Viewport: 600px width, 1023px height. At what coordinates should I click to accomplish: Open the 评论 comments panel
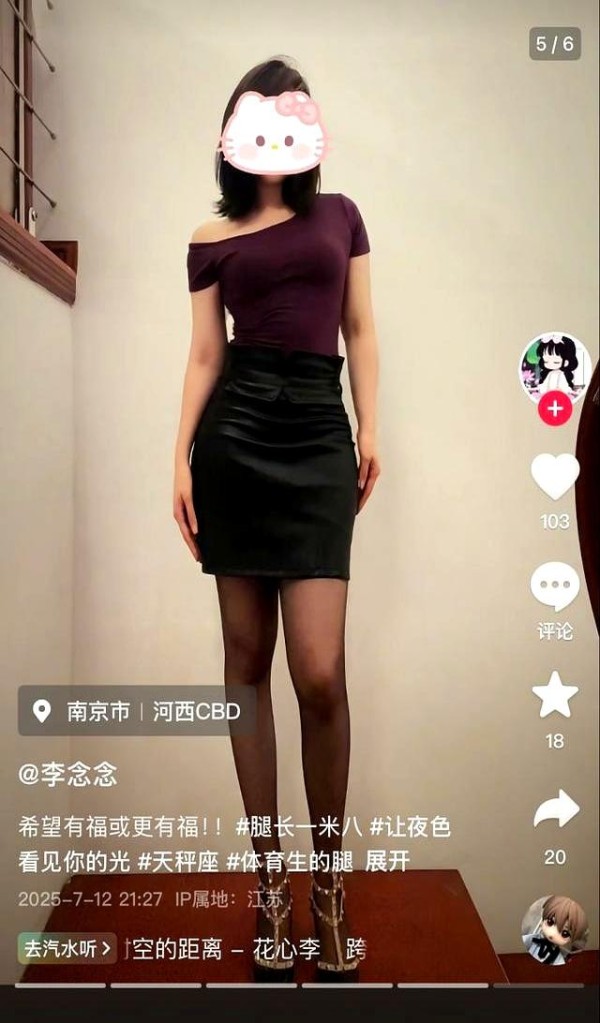pos(554,588)
